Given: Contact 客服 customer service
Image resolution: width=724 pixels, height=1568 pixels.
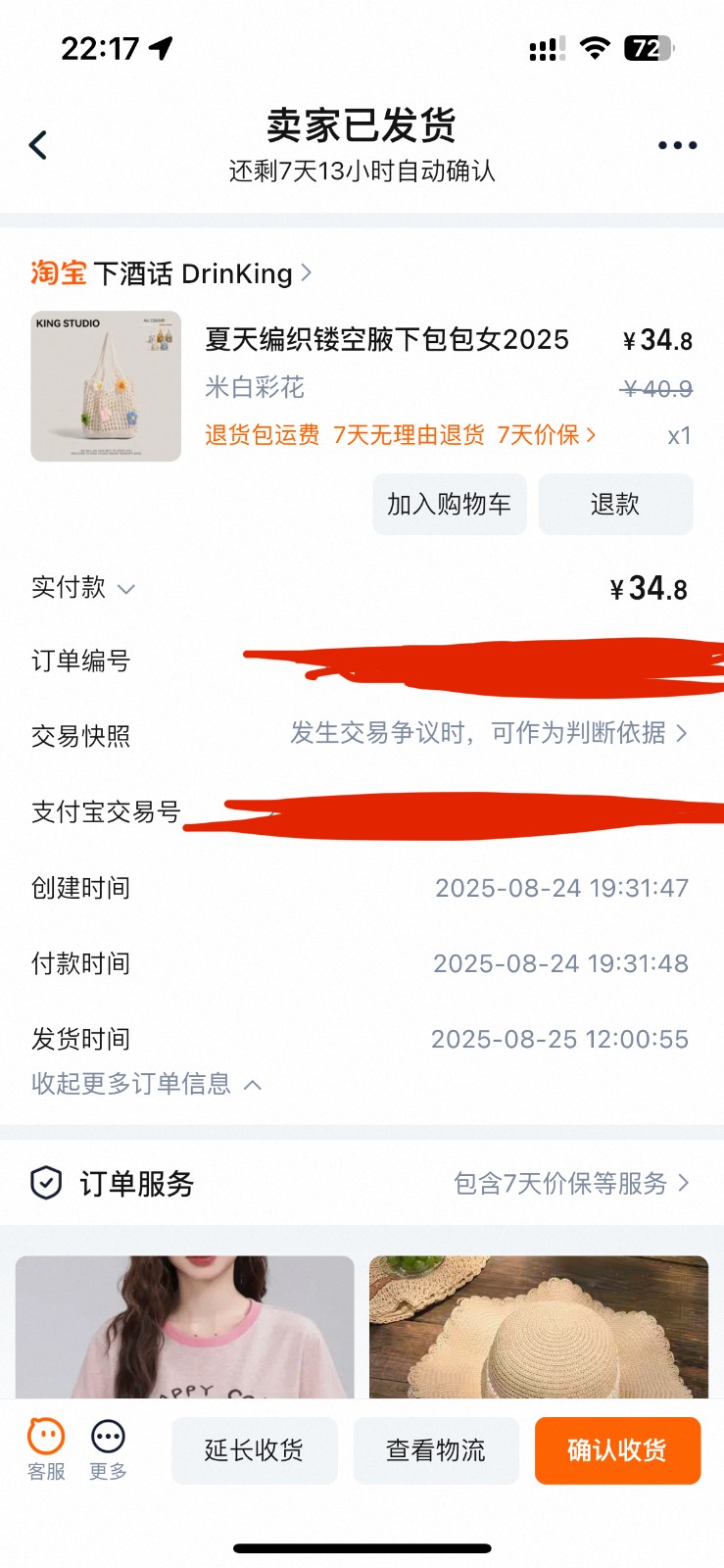Looking at the screenshot, I should point(46,1449).
